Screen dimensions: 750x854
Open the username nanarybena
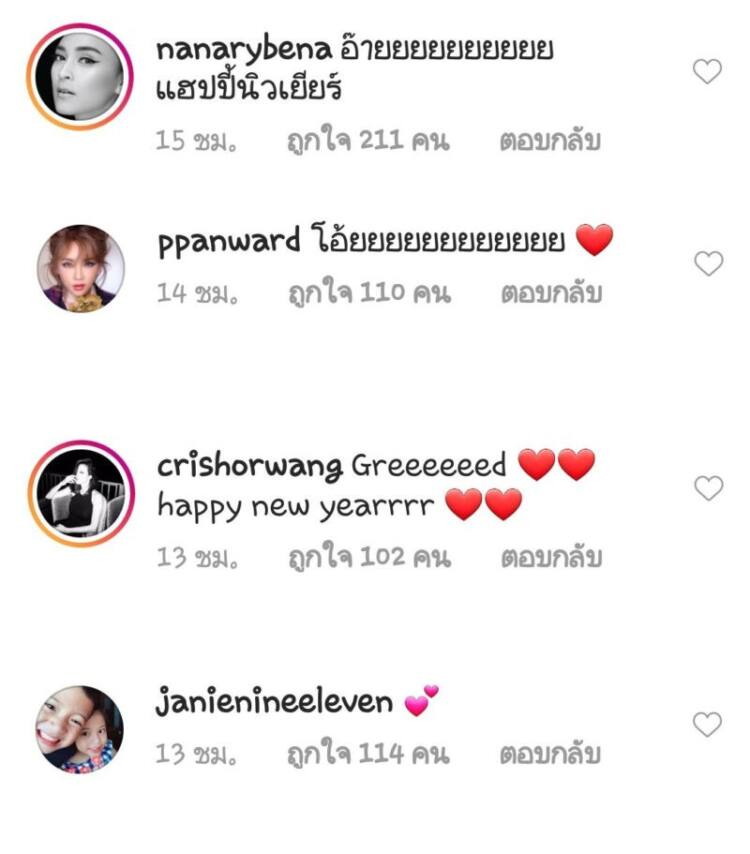[246, 50]
